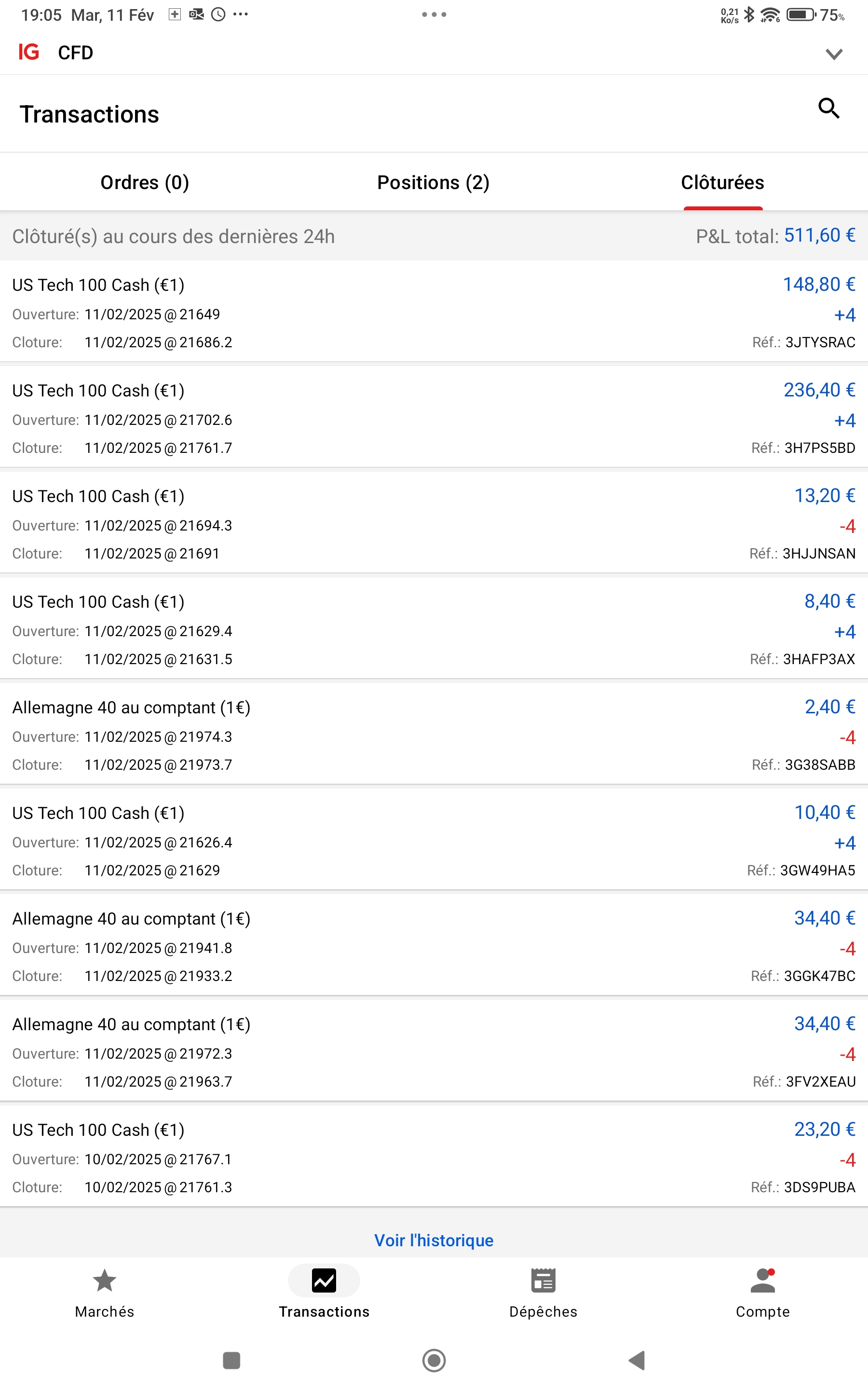This screenshot has width=868, height=1389.
Task: Switch to the Ordres (0) tab
Action: tap(145, 182)
